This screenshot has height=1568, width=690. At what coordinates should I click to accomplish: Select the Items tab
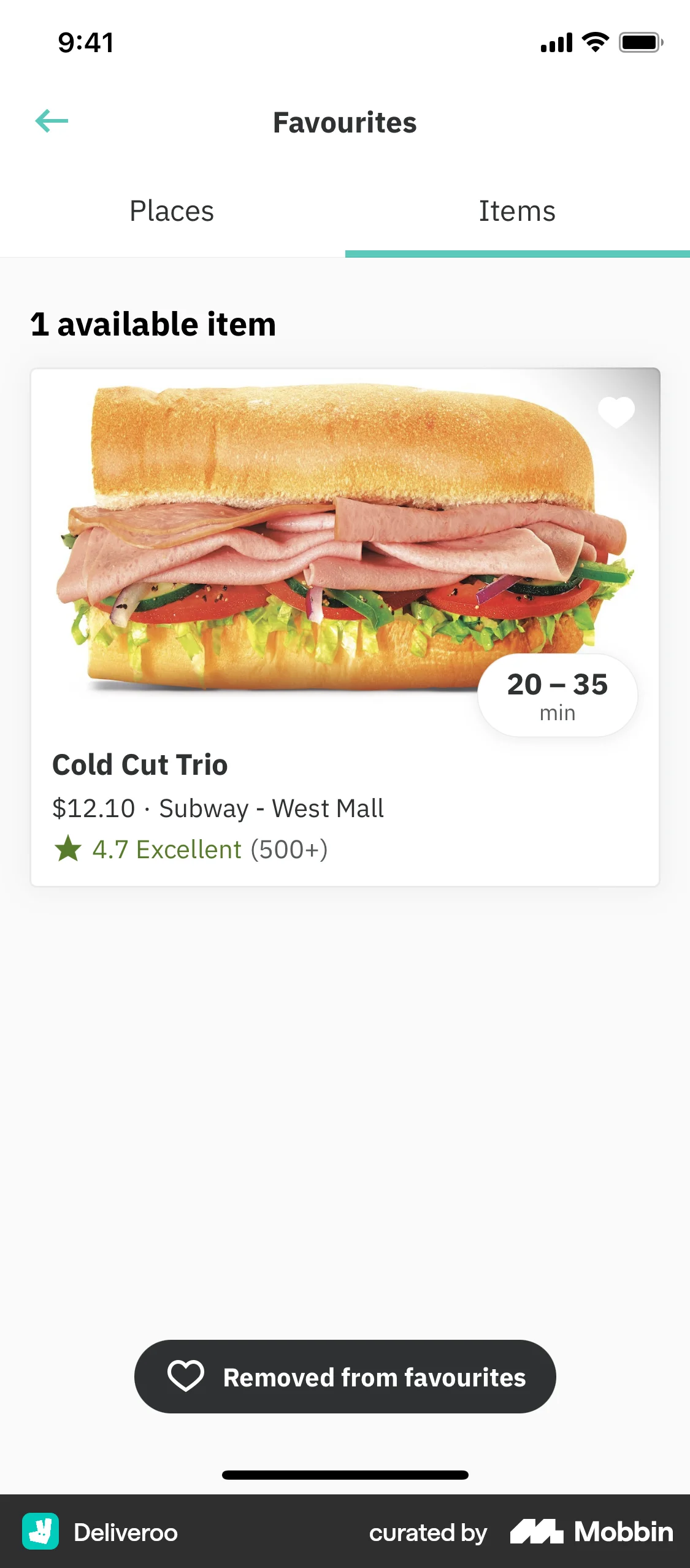(x=517, y=212)
